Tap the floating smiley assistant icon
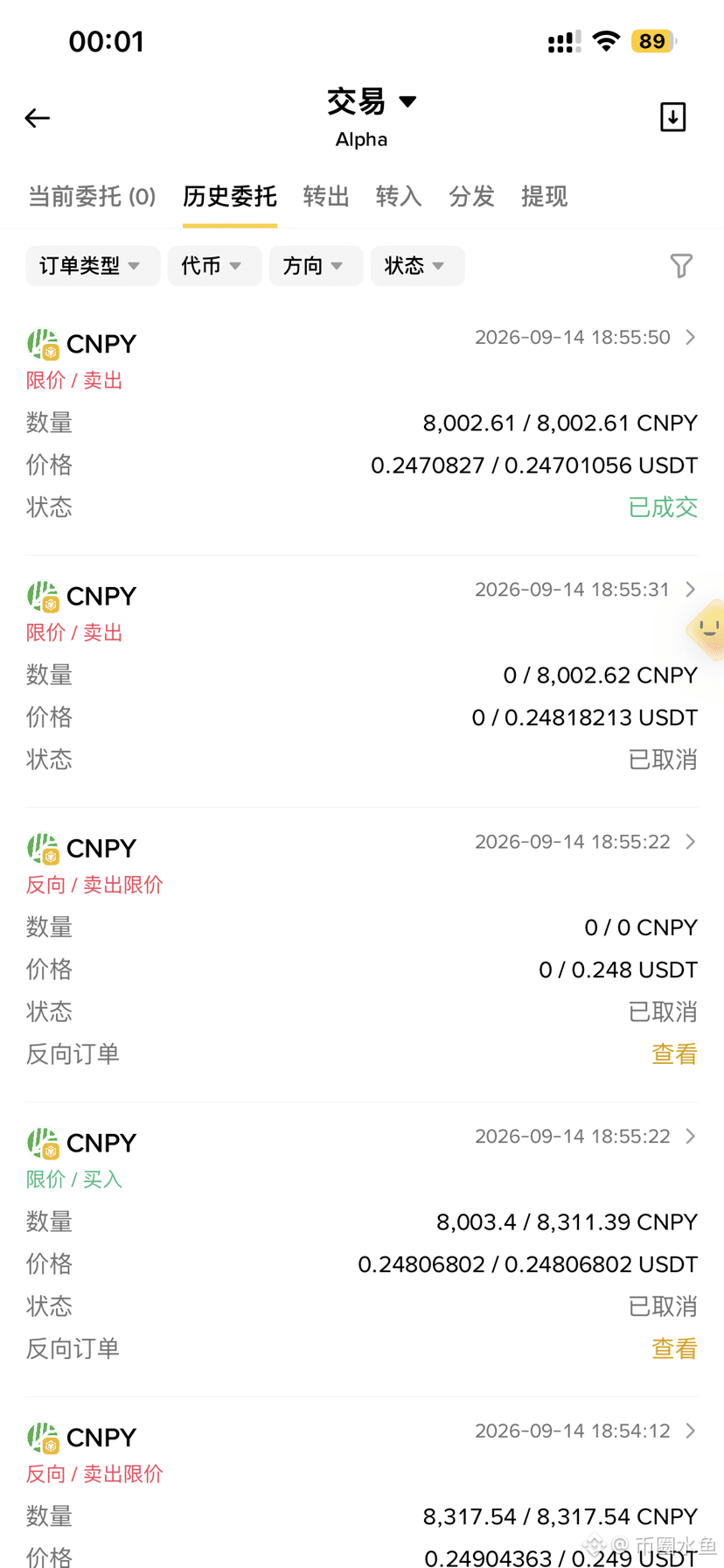The image size is (724, 1568). pyautogui.click(x=707, y=629)
